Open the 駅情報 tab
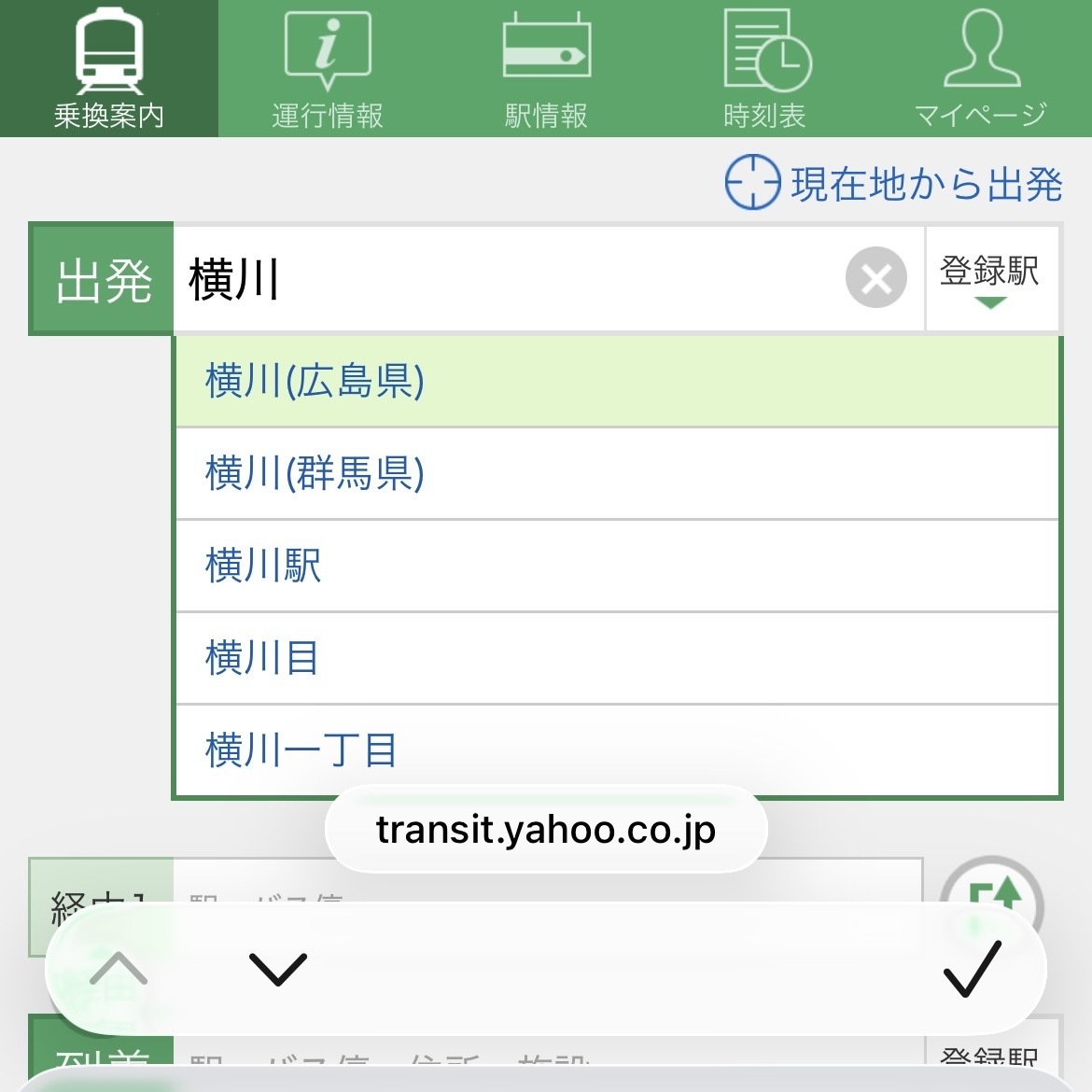 546,69
